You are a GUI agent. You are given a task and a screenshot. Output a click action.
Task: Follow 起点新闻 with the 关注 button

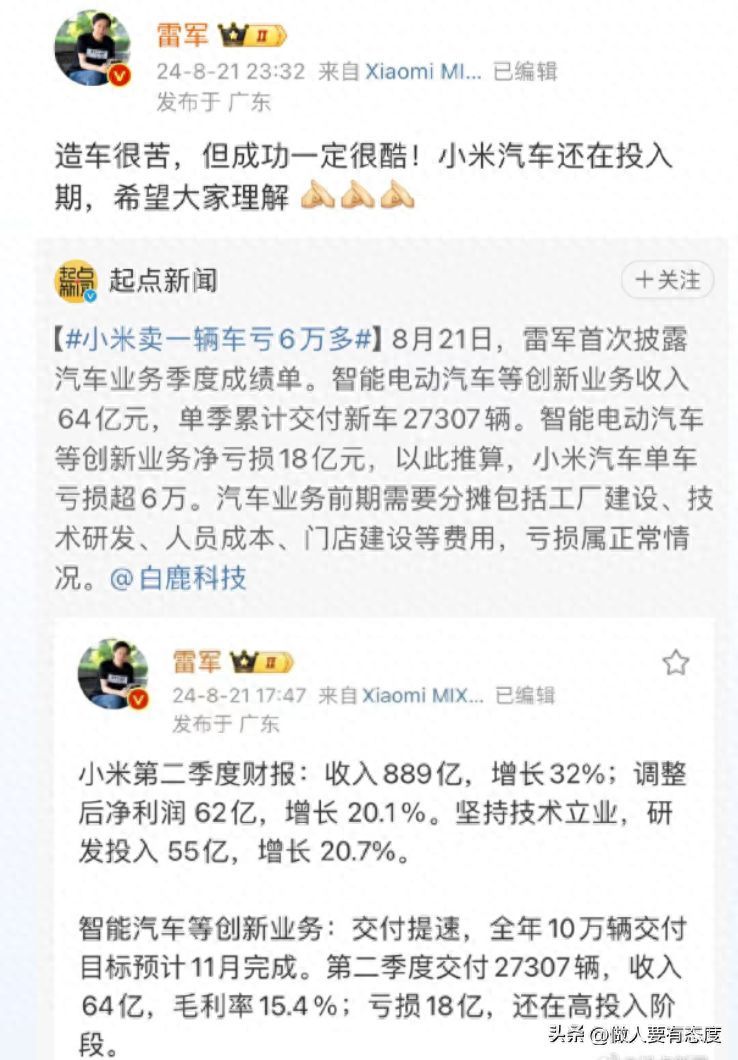668,280
